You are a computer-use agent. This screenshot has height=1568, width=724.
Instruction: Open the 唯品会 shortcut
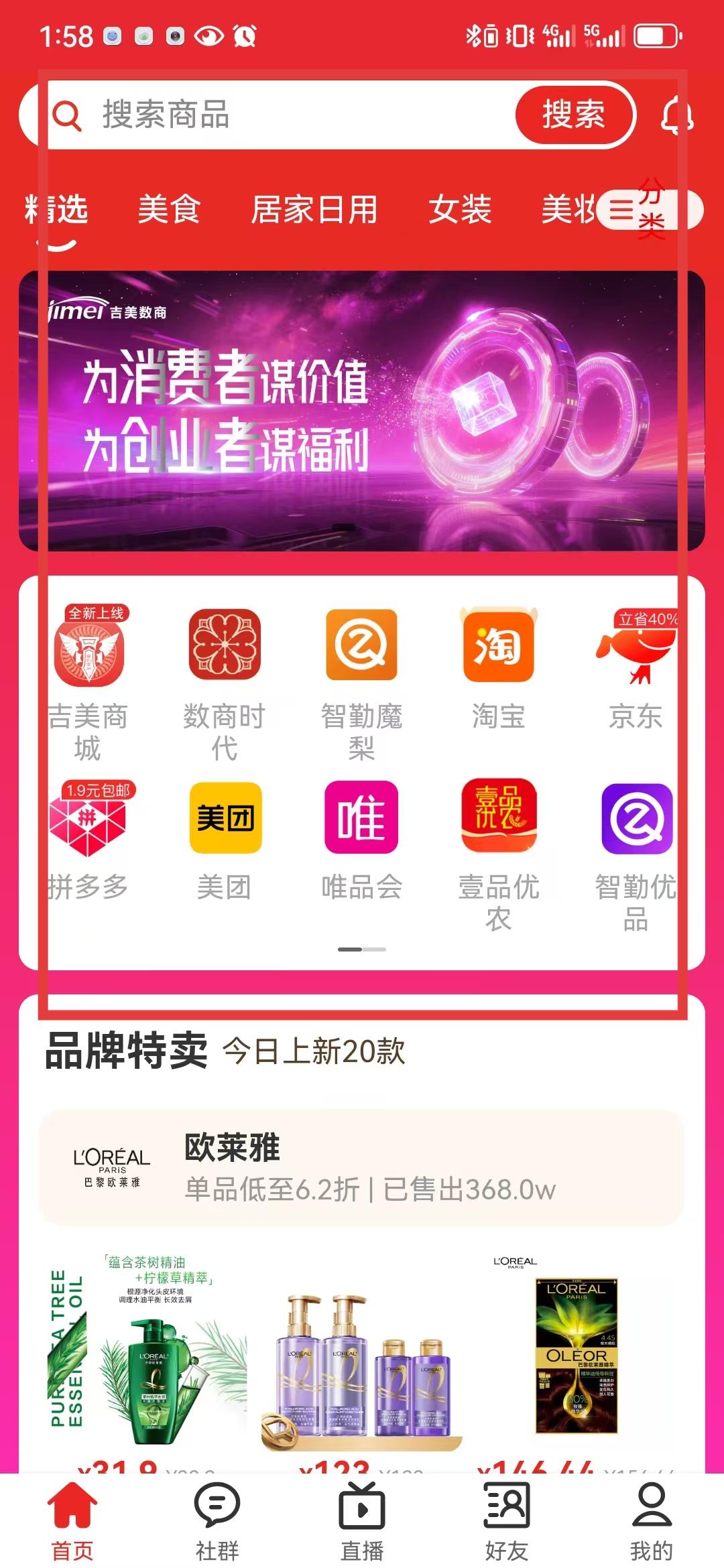[362, 841]
